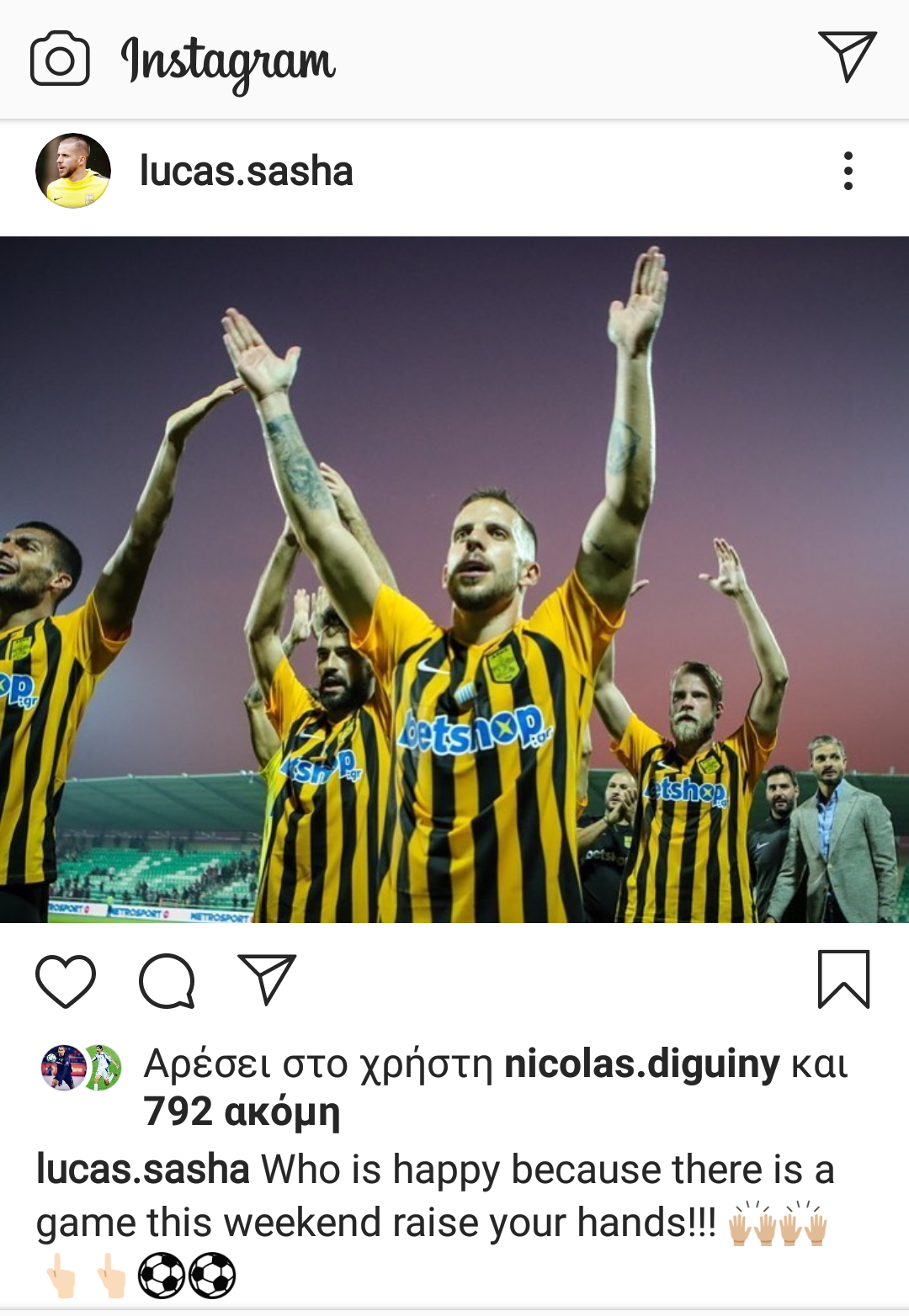909x1316 pixels.
Task: Share the post via send icon
Action: coord(267,979)
